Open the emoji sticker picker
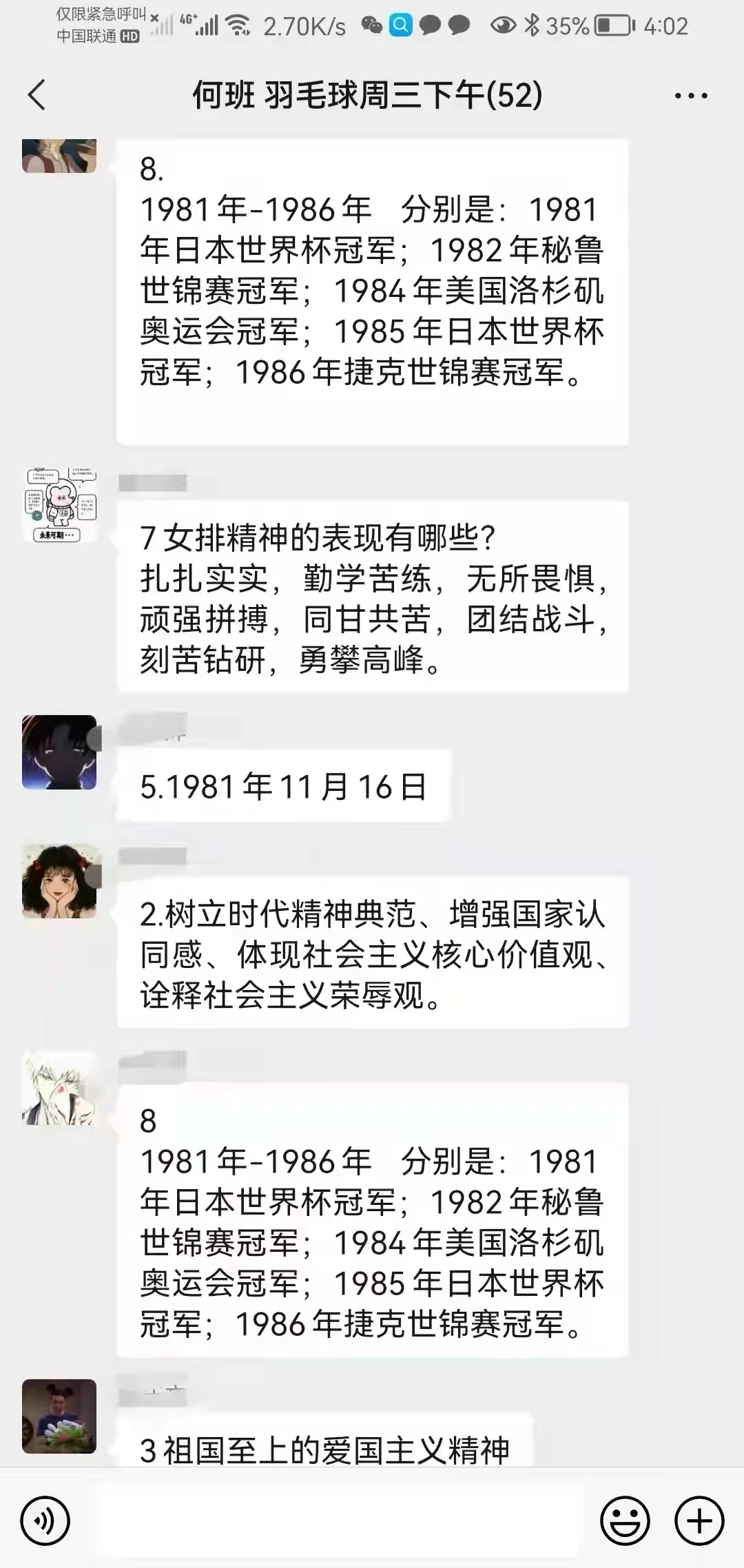 [625, 1520]
